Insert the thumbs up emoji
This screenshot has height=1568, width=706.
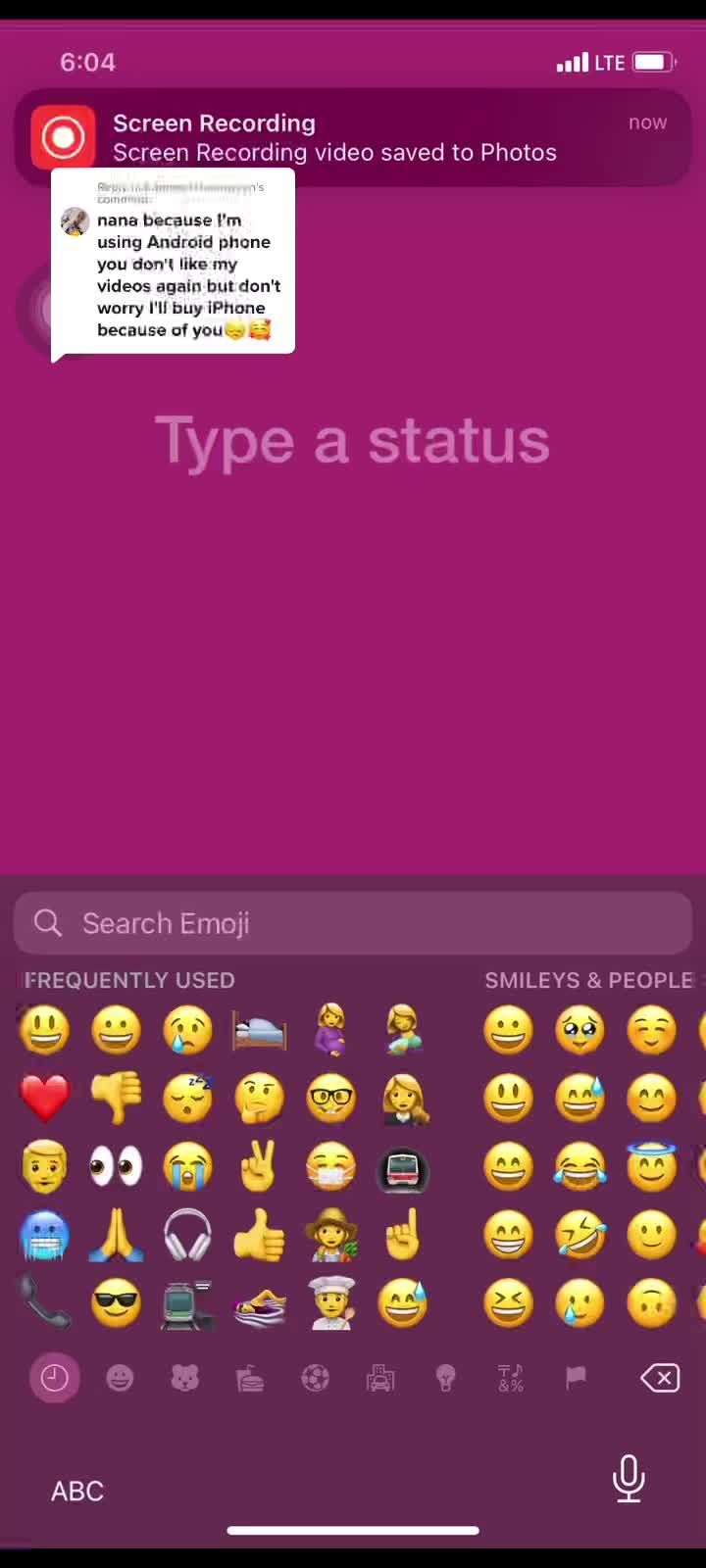pos(260,1235)
